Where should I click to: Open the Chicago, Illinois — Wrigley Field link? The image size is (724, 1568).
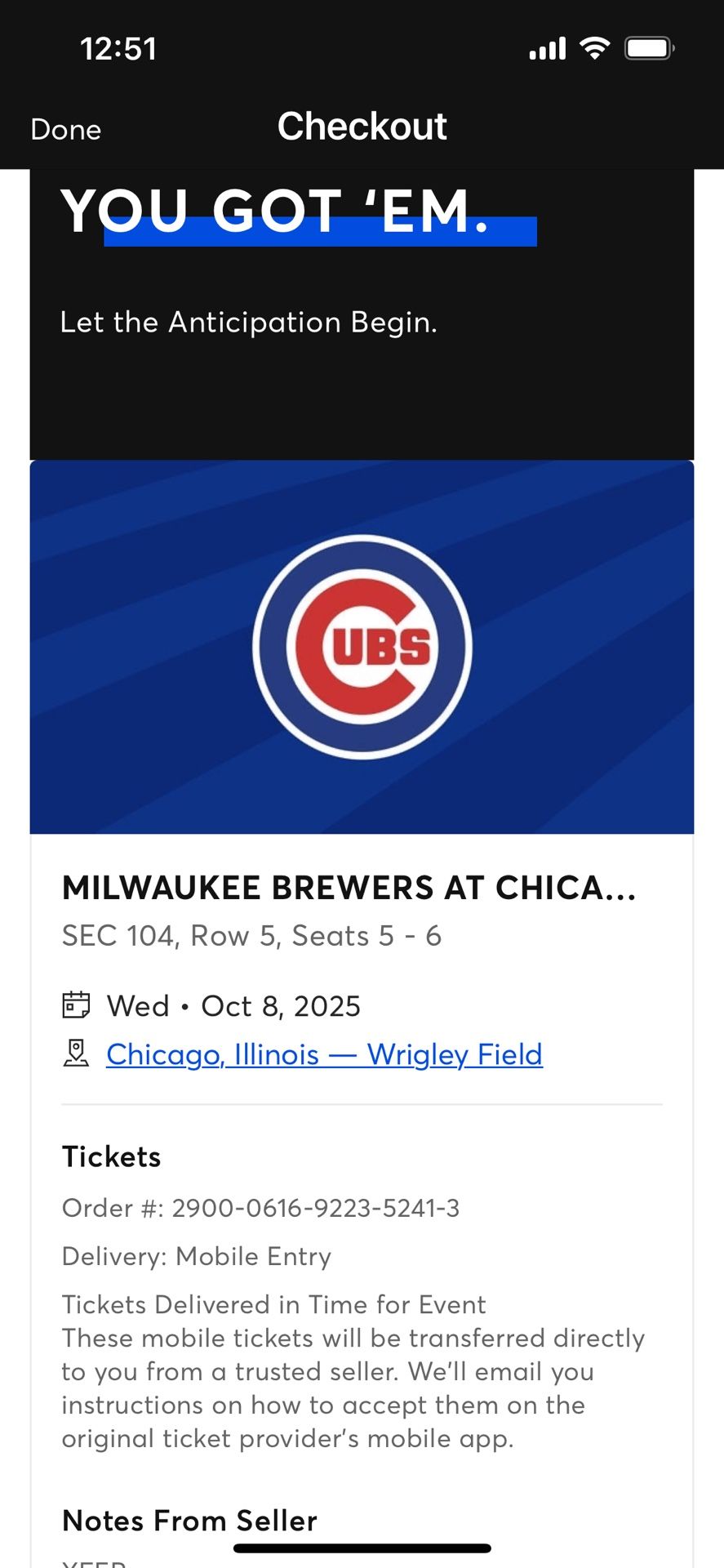click(x=324, y=1054)
